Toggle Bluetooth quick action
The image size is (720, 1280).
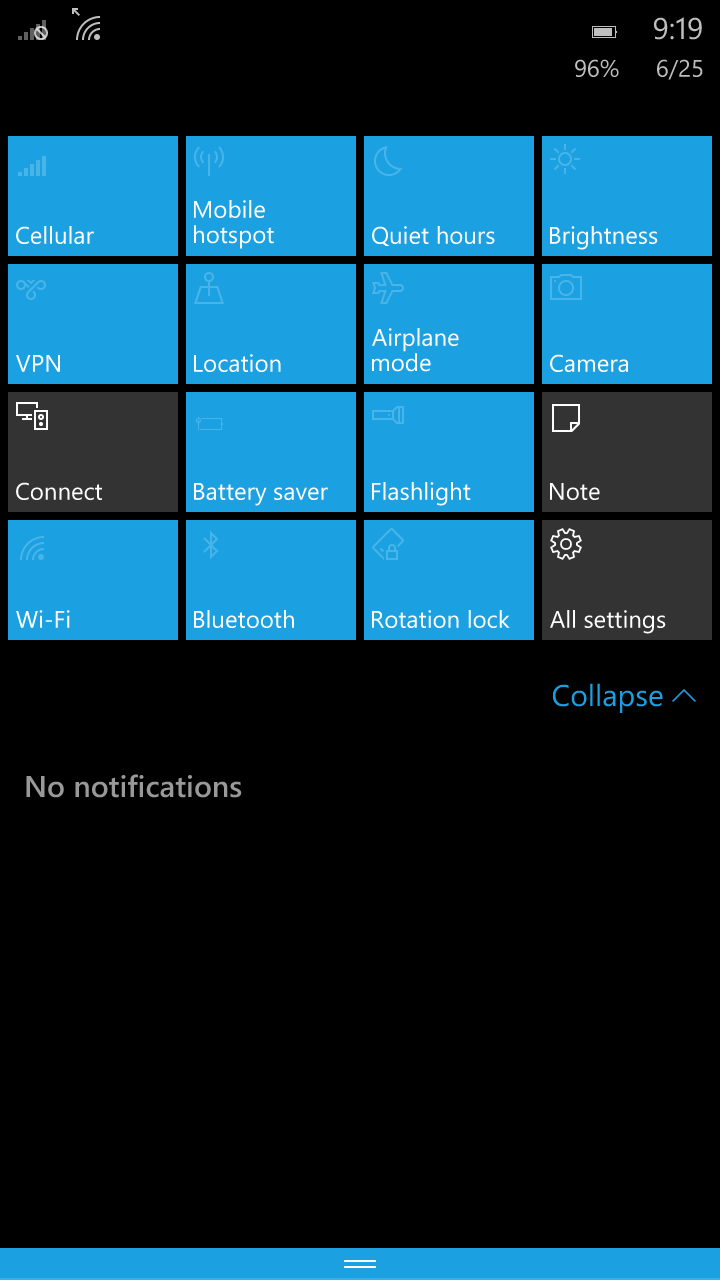271,580
